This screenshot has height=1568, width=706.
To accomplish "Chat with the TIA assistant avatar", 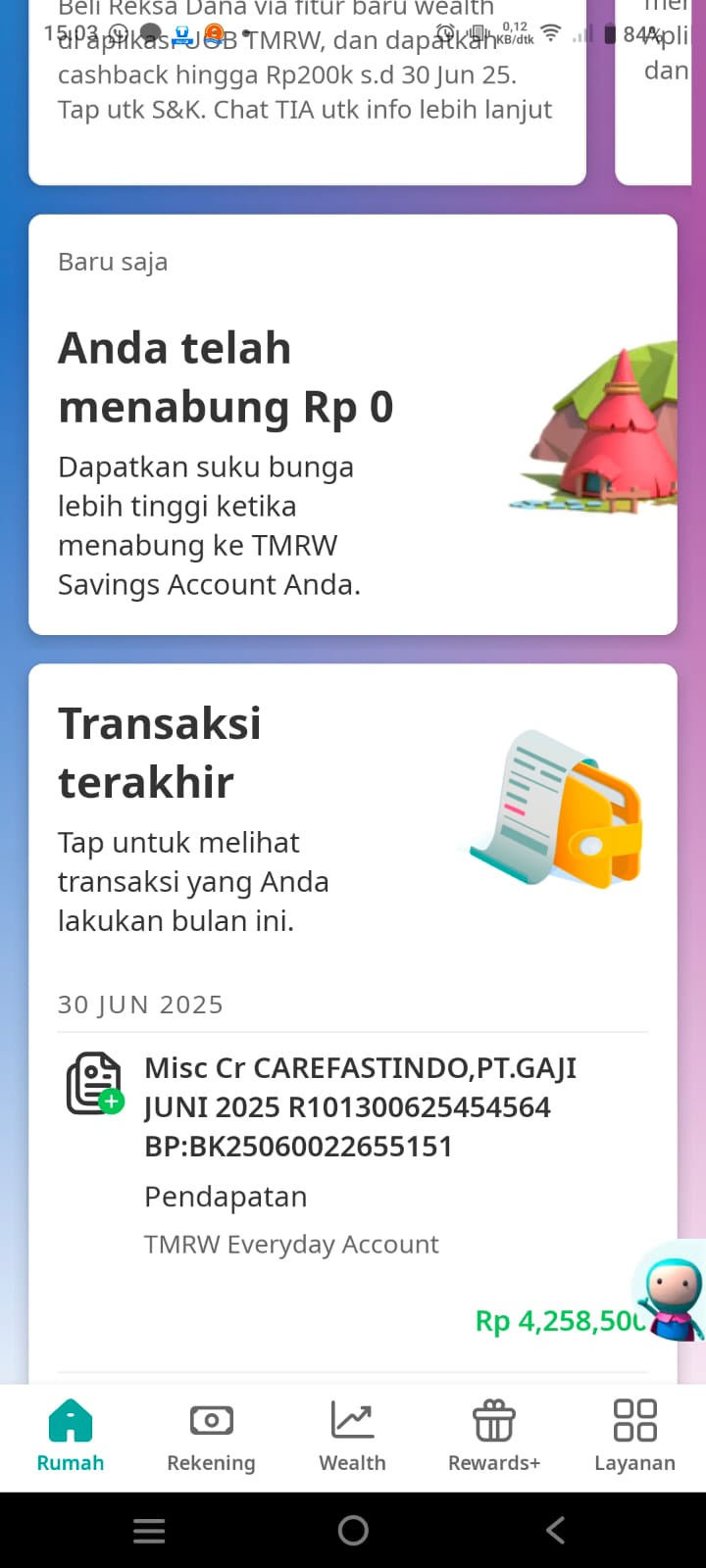I will click(x=671, y=1292).
